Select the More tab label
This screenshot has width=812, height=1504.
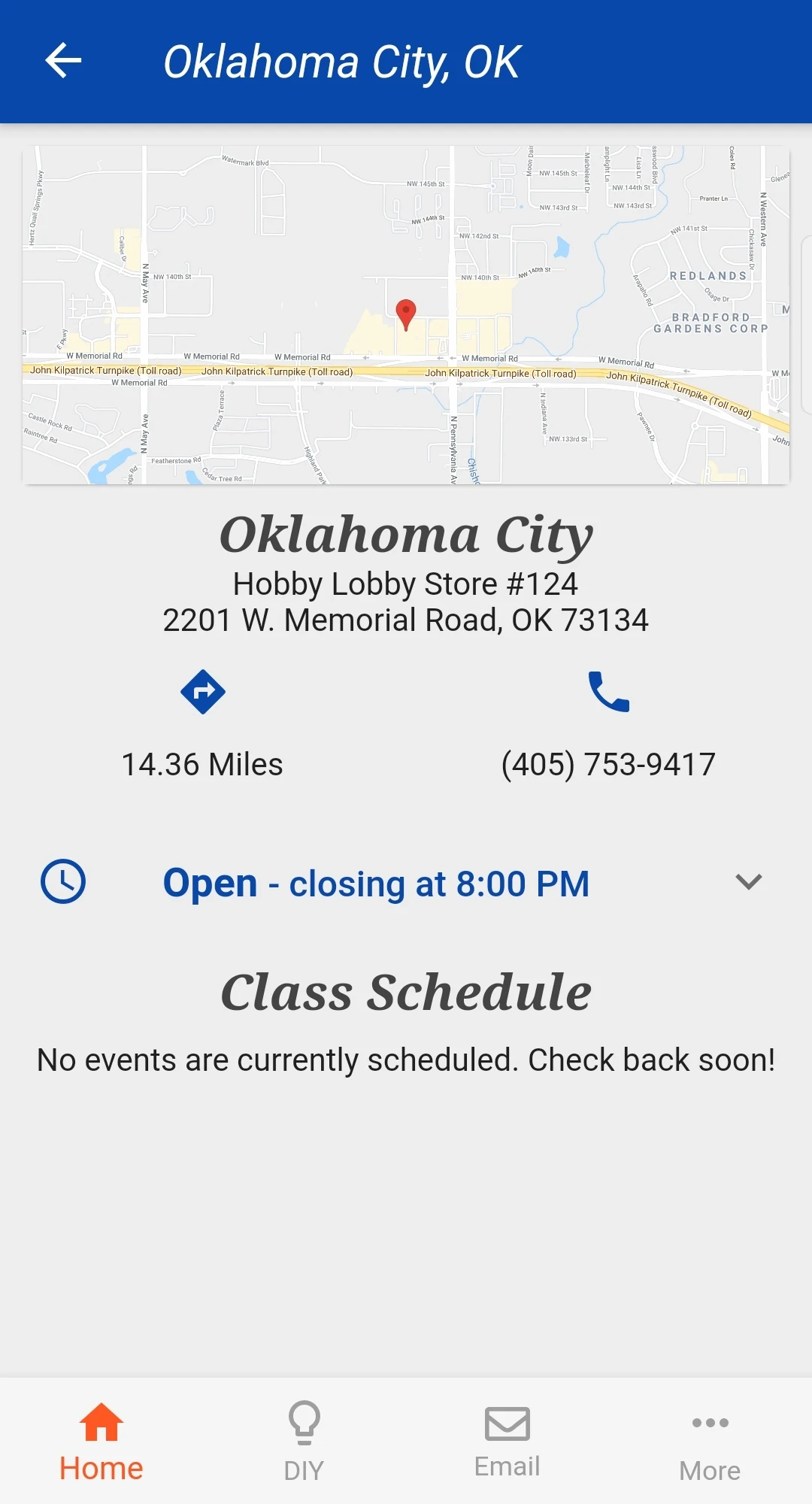tap(709, 1468)
